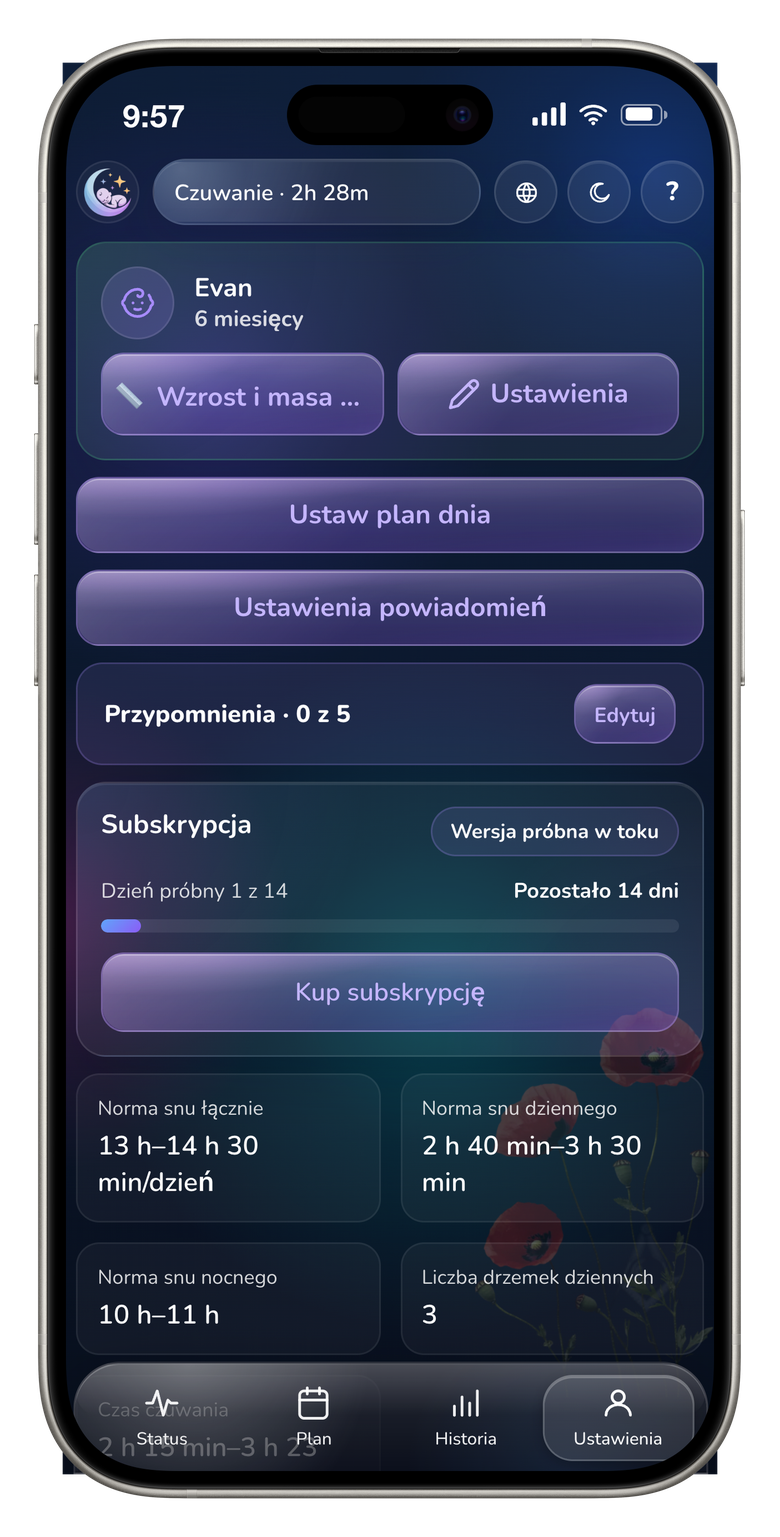Viewport: 780px width, 1537px height.
Task: Switch to the Plan tab
Action: tap(314, 1418)
